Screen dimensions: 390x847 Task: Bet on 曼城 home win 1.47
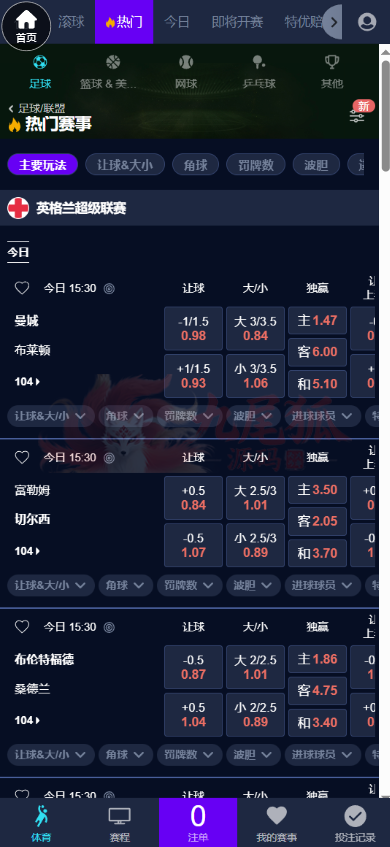pyautogui.click(x=317, y=320)
